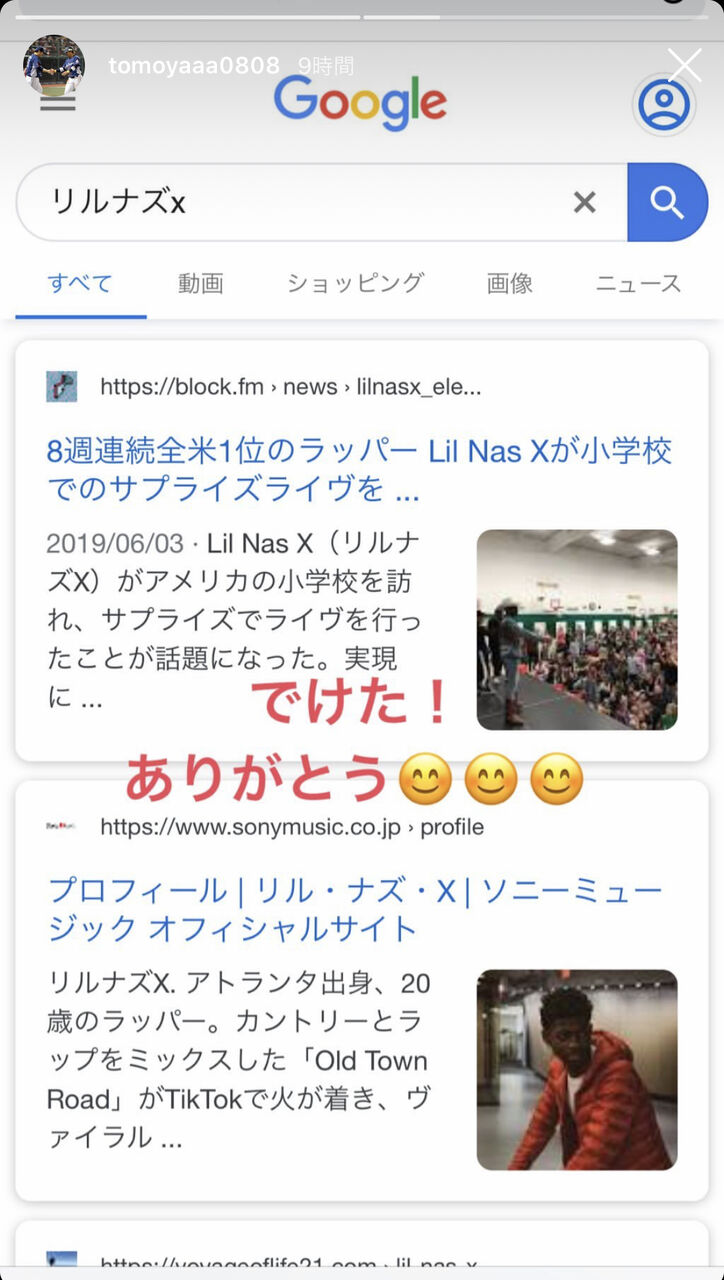Close the story viewer
724x1280 pixels.
coord(685,66)
